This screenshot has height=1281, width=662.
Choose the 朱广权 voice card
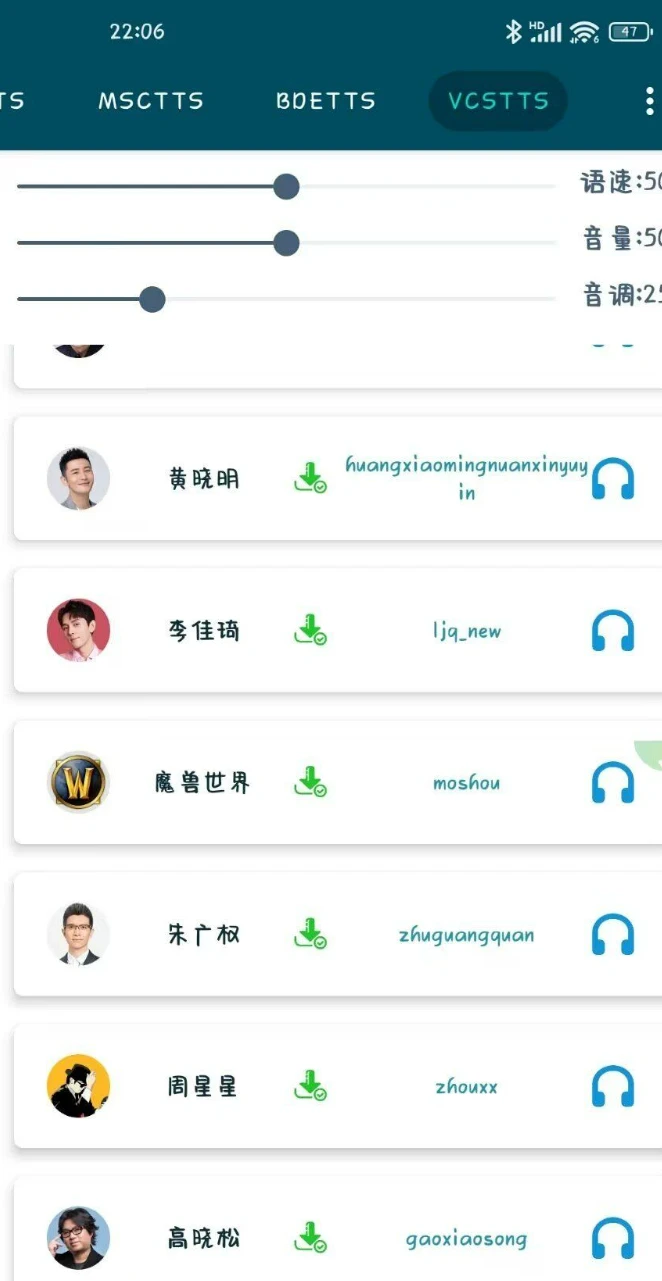point(338,934)
